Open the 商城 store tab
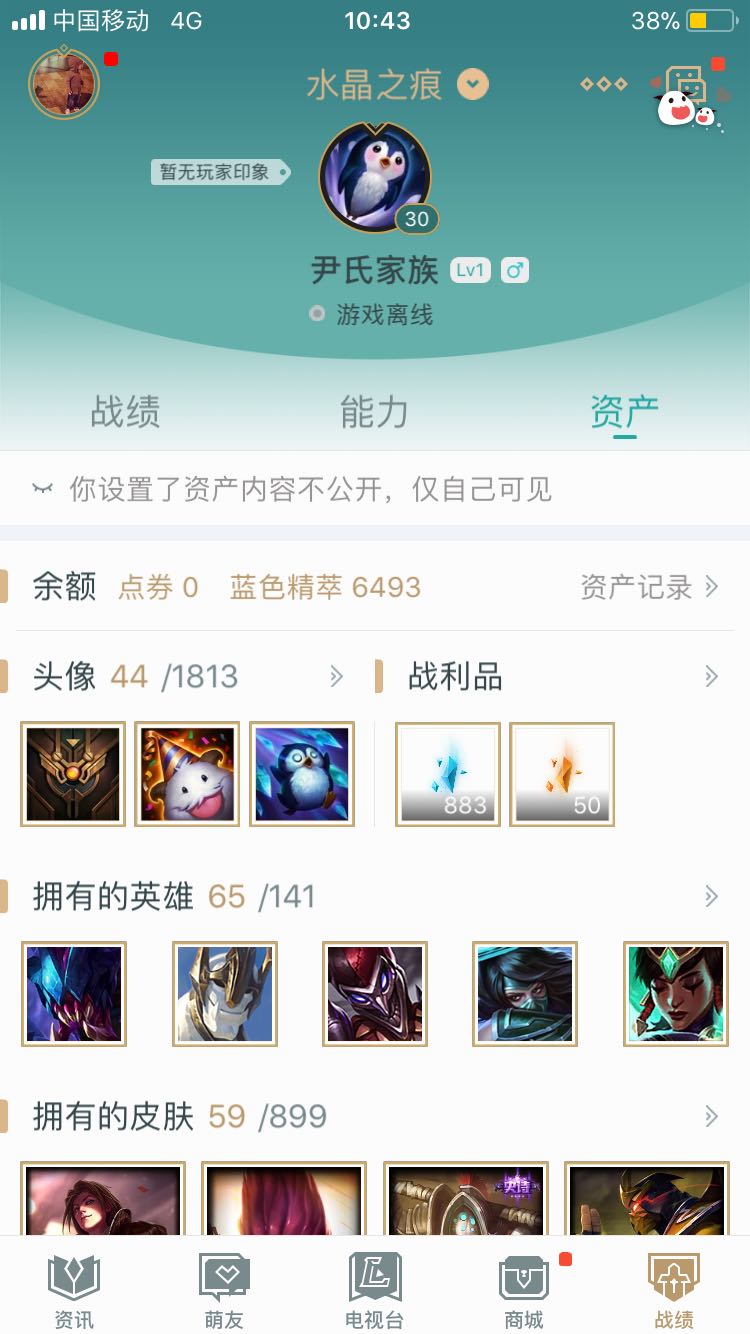Image resolution: width=750 pixels, height=1334 pixels. (x=524, y=1290)
